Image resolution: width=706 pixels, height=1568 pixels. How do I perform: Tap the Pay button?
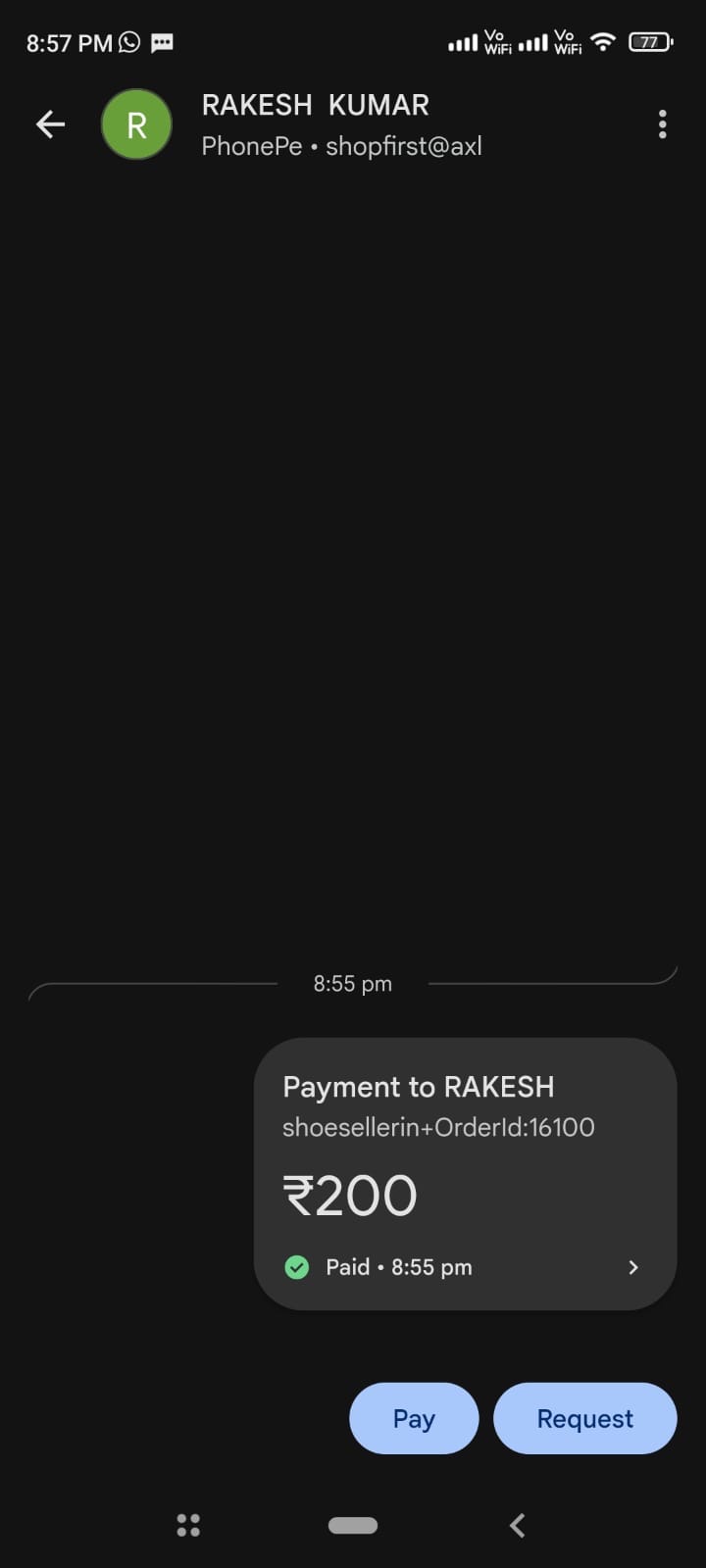(414, 1418)
